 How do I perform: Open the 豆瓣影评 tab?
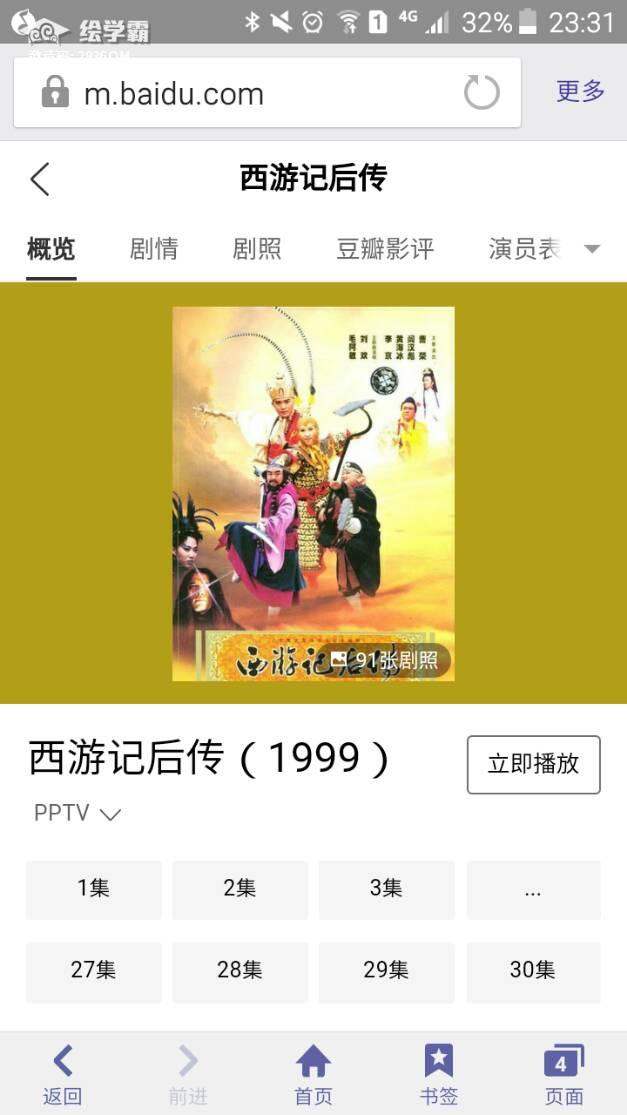click(385, 249)
